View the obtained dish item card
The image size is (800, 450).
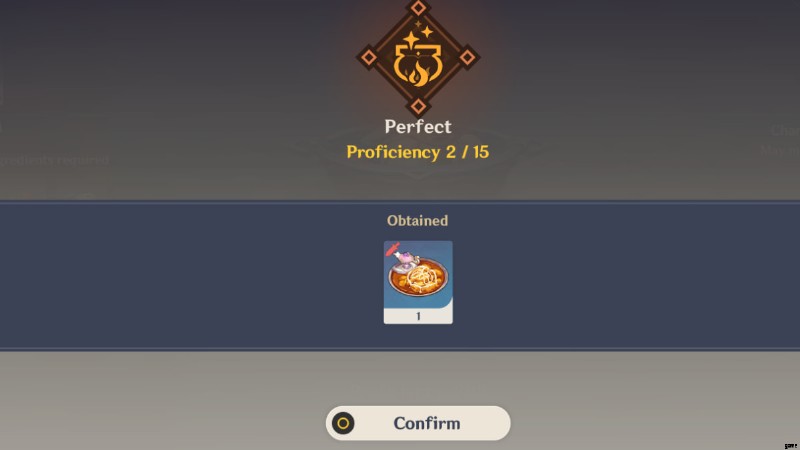point(418,281)
